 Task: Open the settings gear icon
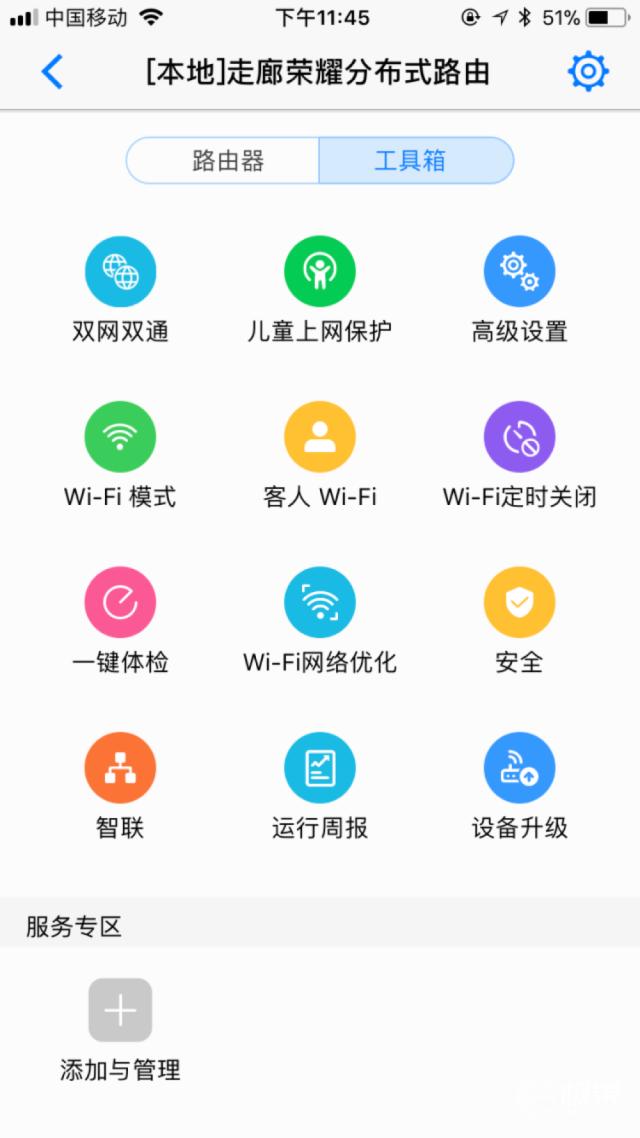(x=588, y=72)
